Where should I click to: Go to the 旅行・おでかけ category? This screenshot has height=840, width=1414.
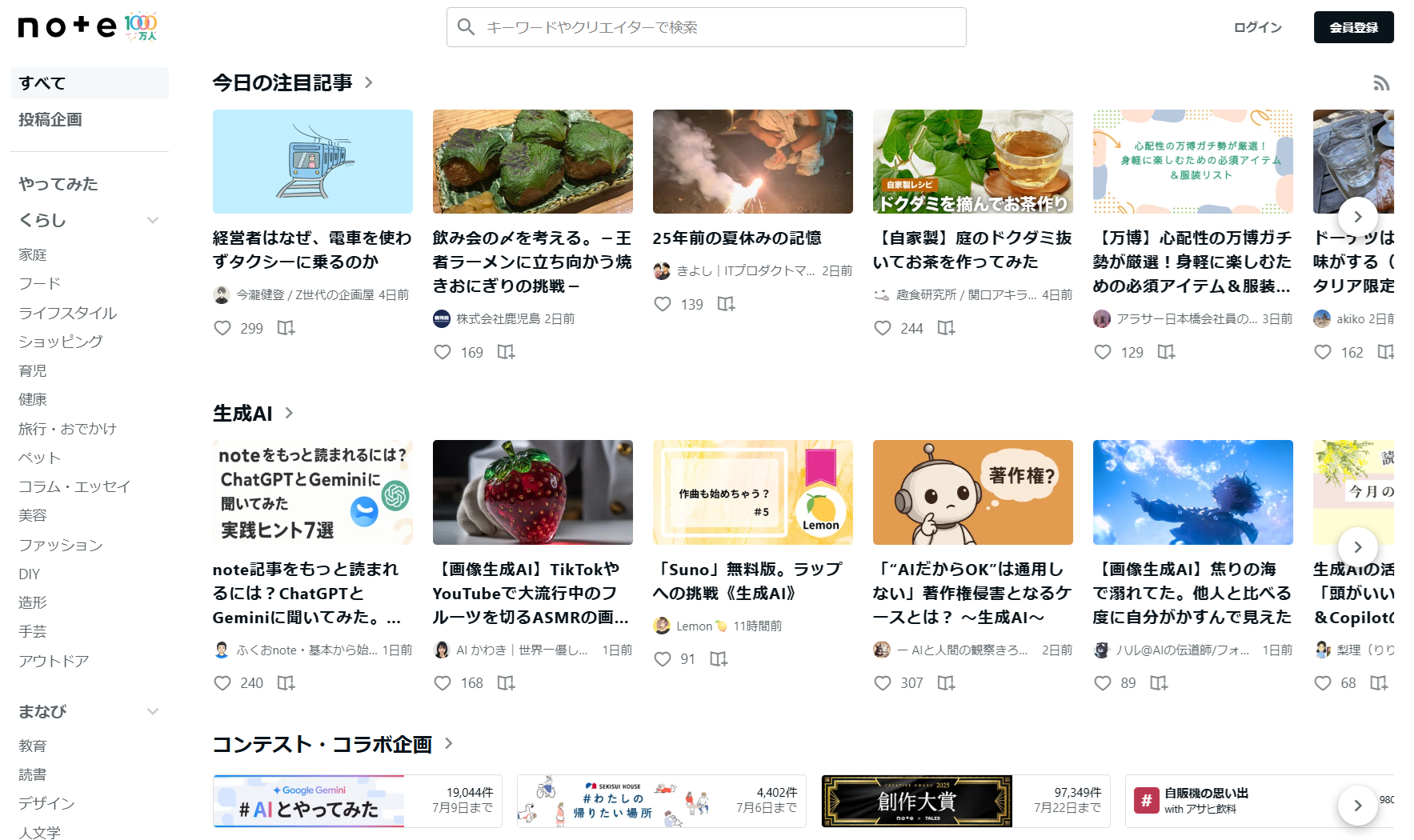pos(67,429)
